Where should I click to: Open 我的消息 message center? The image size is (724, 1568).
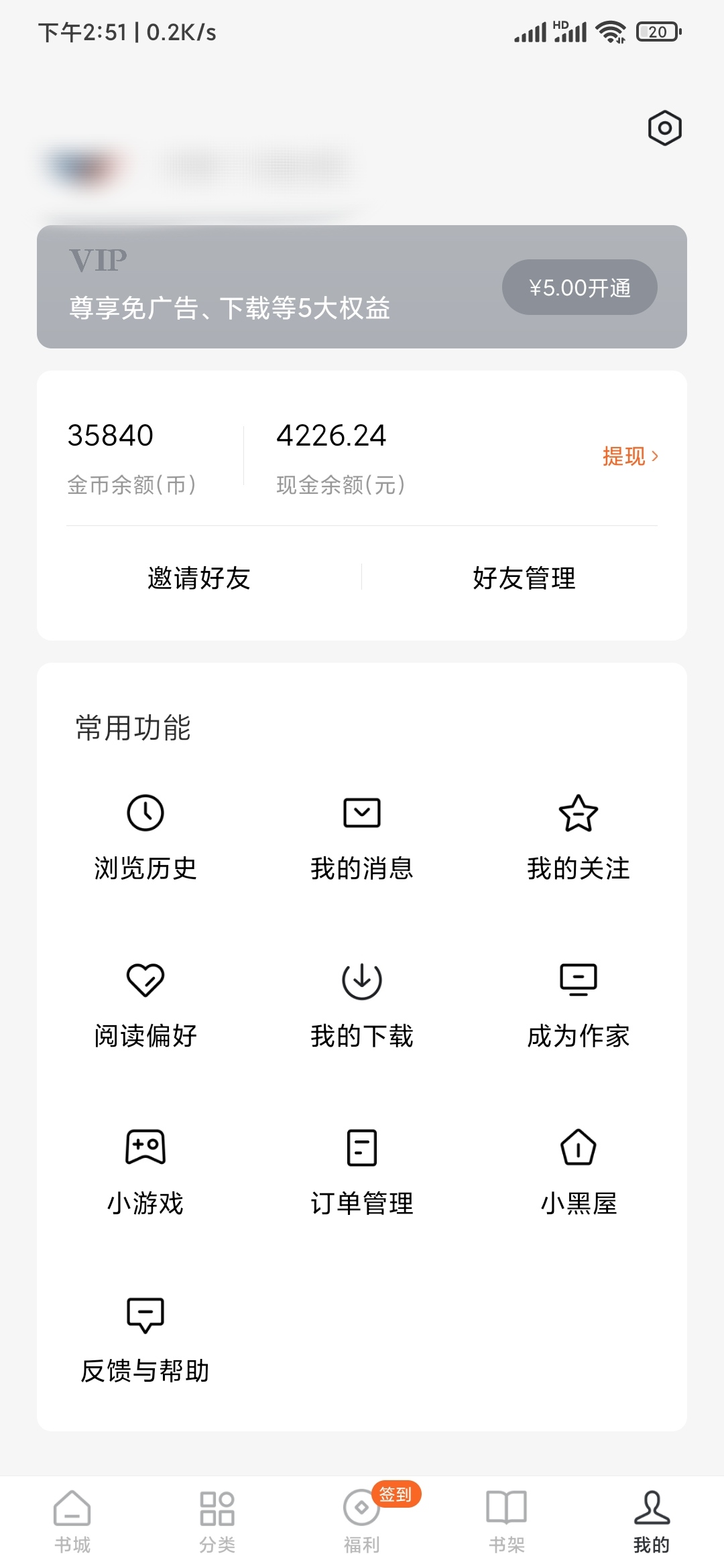[361, 838]
